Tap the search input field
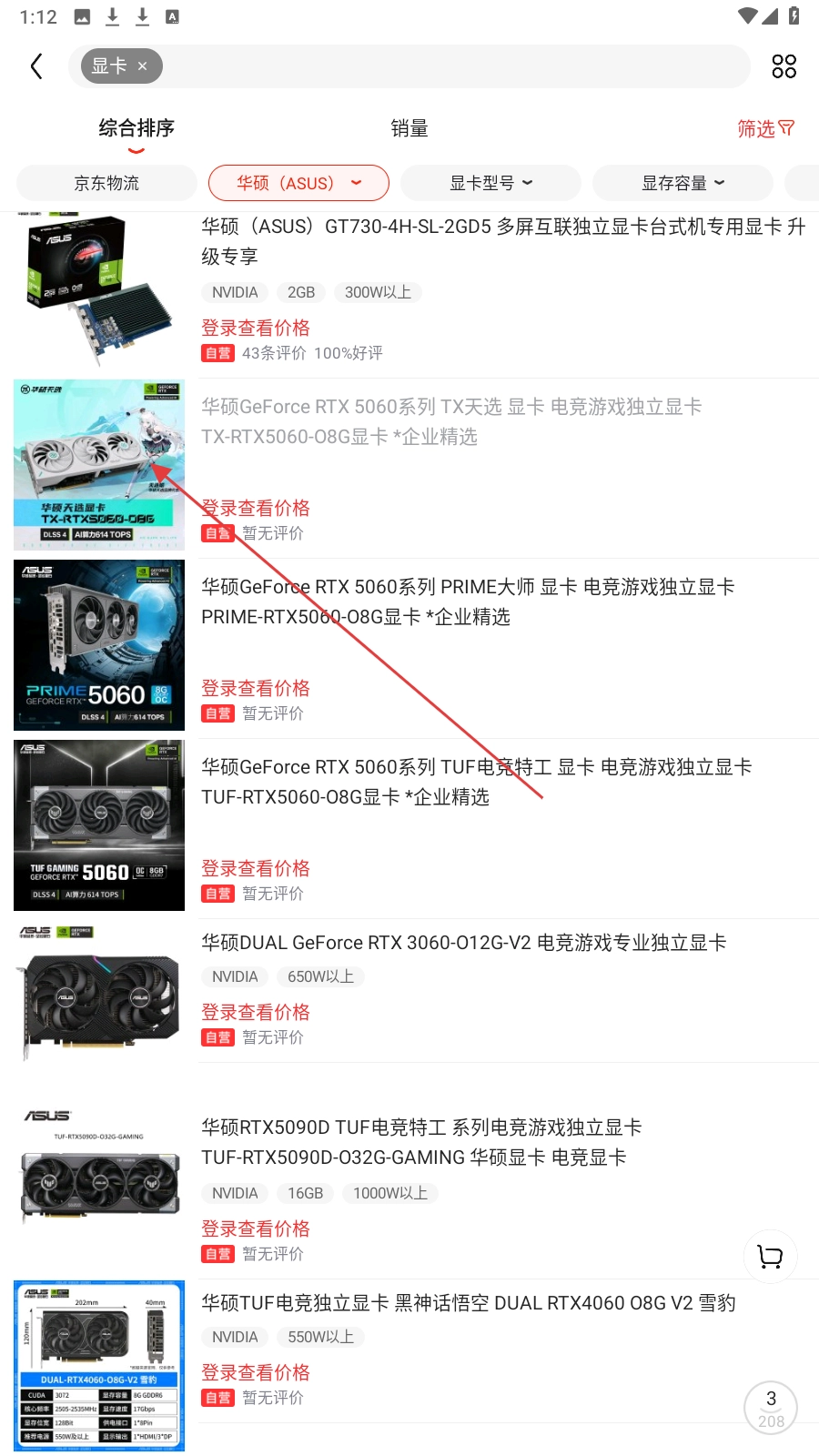Screen dimensions: 819x1456 click(x=455, y=66)
